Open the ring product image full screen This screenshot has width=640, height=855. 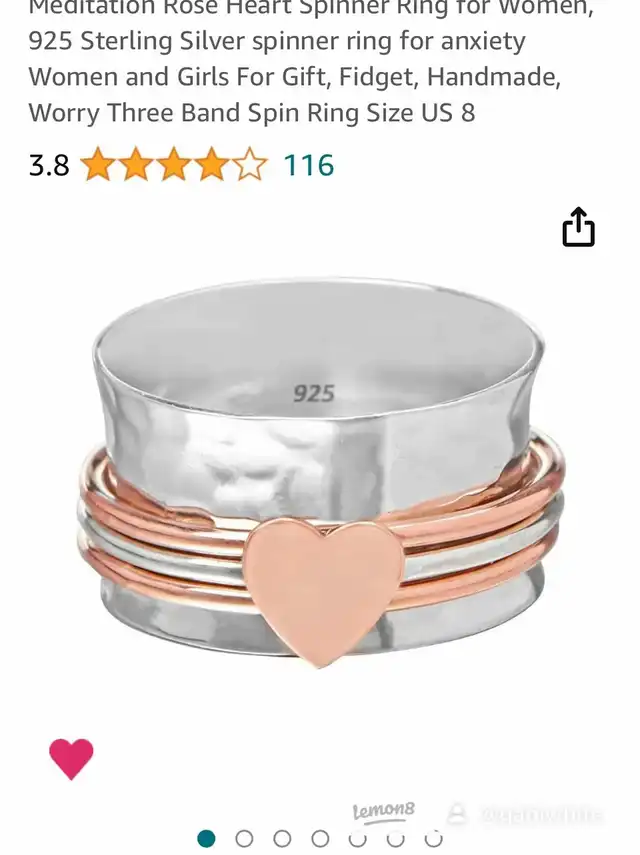[320, 470]
